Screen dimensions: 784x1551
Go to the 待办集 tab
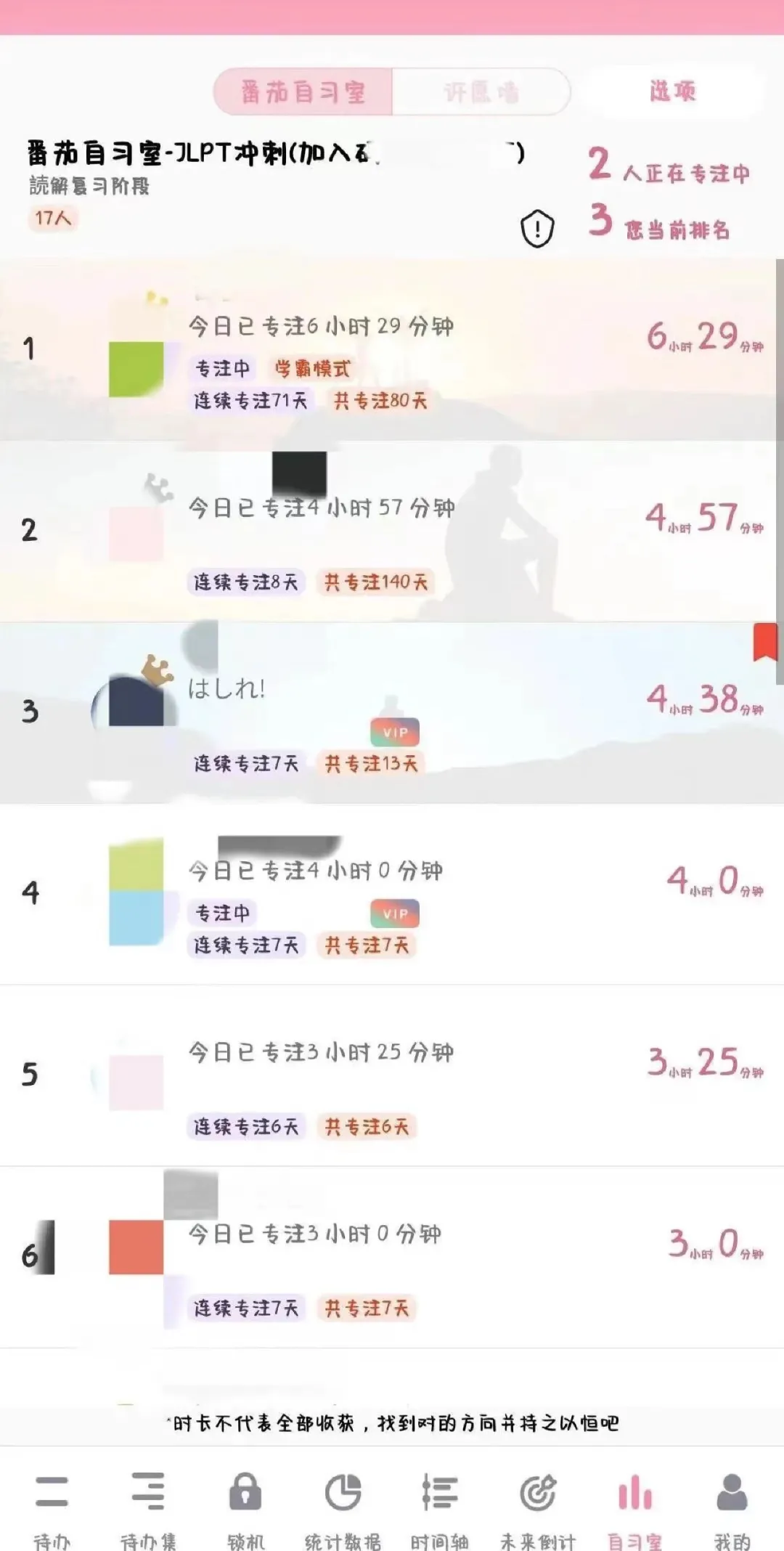pos(148,1507)
